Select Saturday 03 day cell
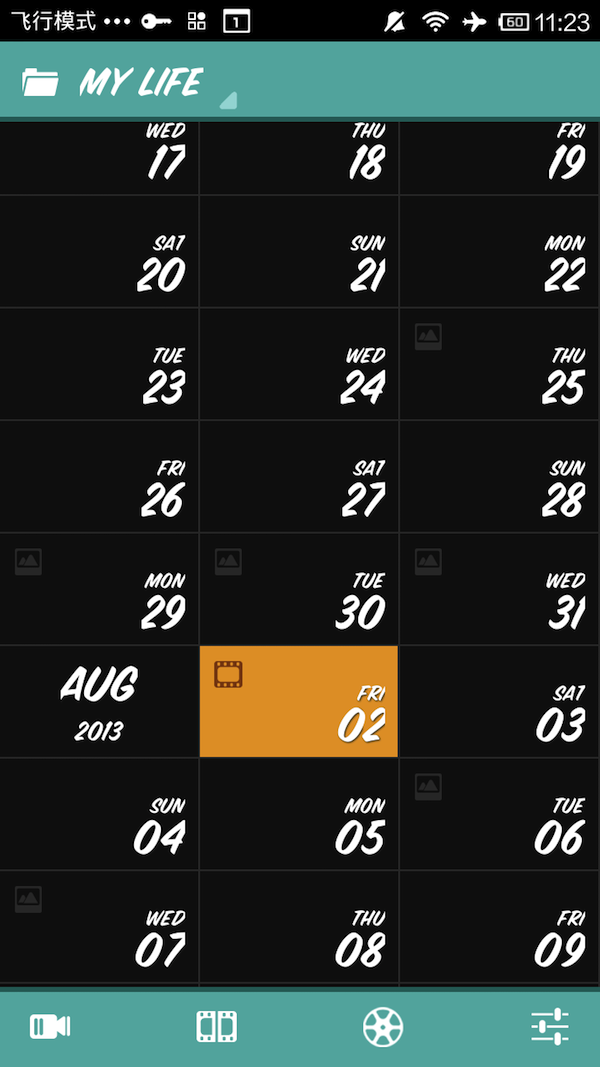Viewport: 600px width, 1067px height. [x=499, y=701]
